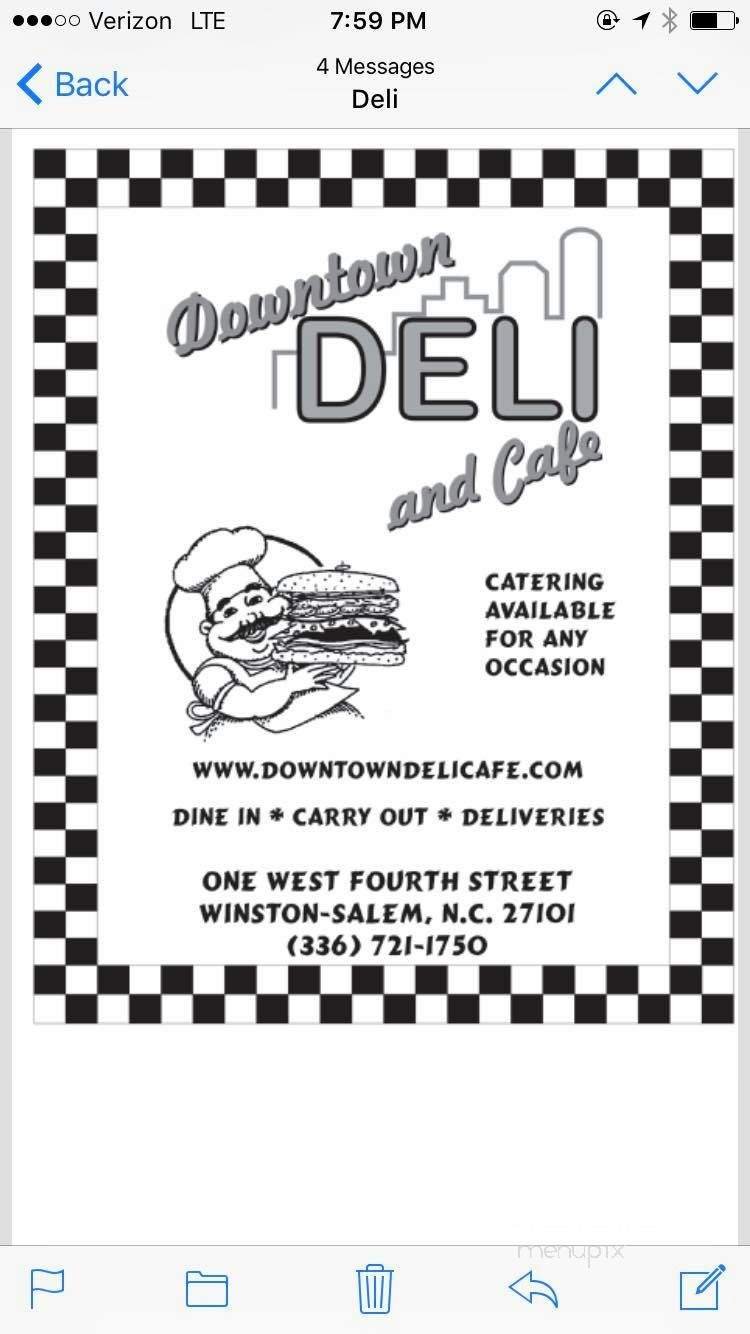Go to the previous message with the up chevron
The height and width of the screenshot is (1334, 750).
pos(617,84)
